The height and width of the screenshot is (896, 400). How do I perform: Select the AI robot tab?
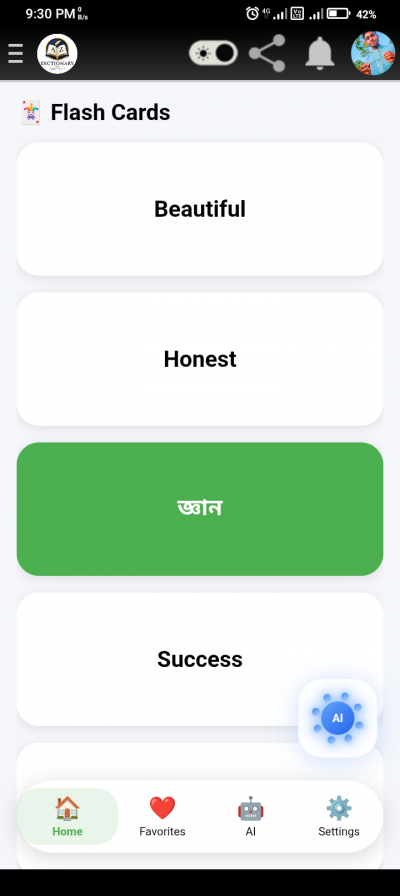click(x=250, y=817)
